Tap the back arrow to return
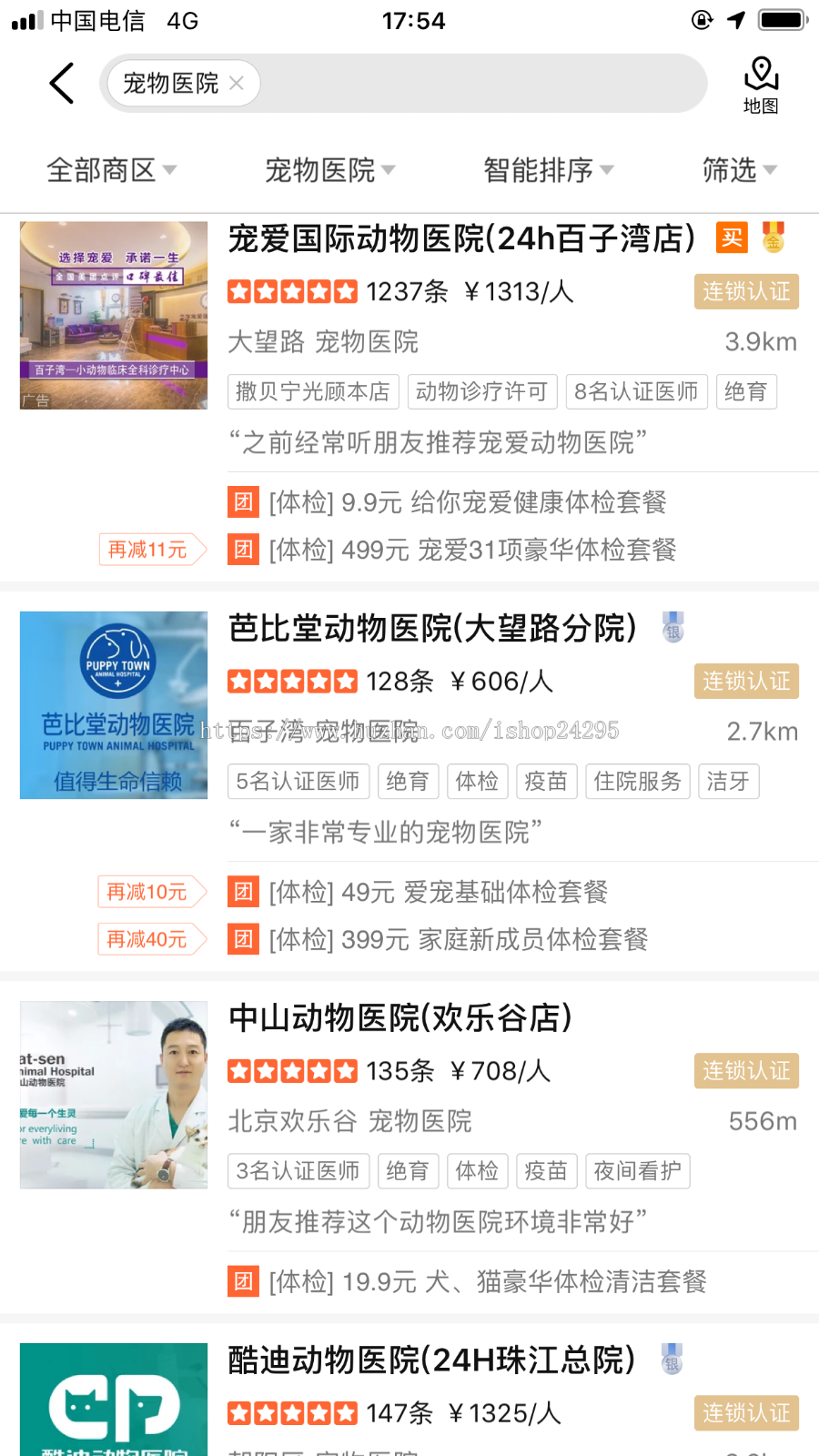The height and width of the screenshot is (1456, 819). tap(60, 83)
